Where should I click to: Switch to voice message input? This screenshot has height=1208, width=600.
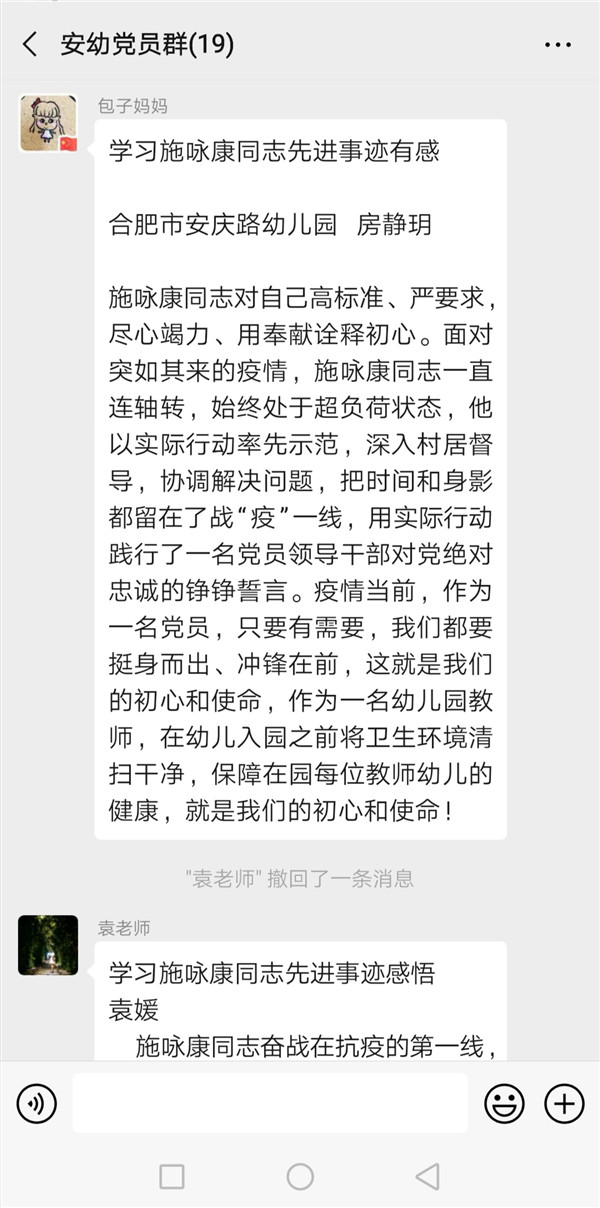point(37,1104)
